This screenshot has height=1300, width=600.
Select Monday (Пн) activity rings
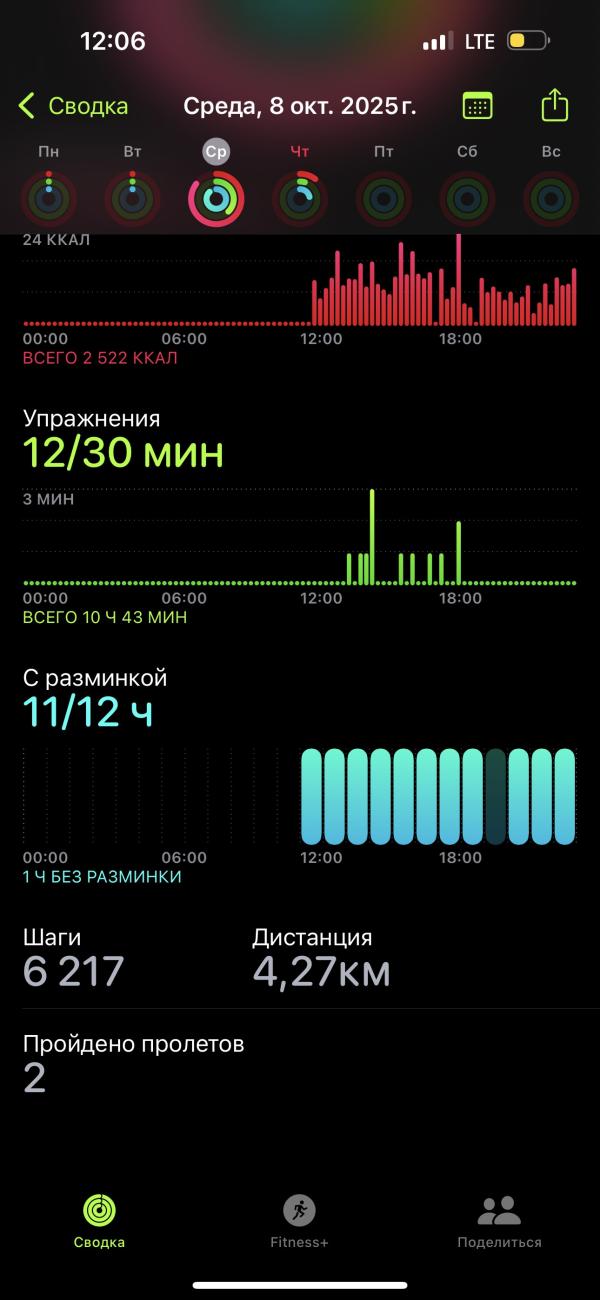[48, 198]
